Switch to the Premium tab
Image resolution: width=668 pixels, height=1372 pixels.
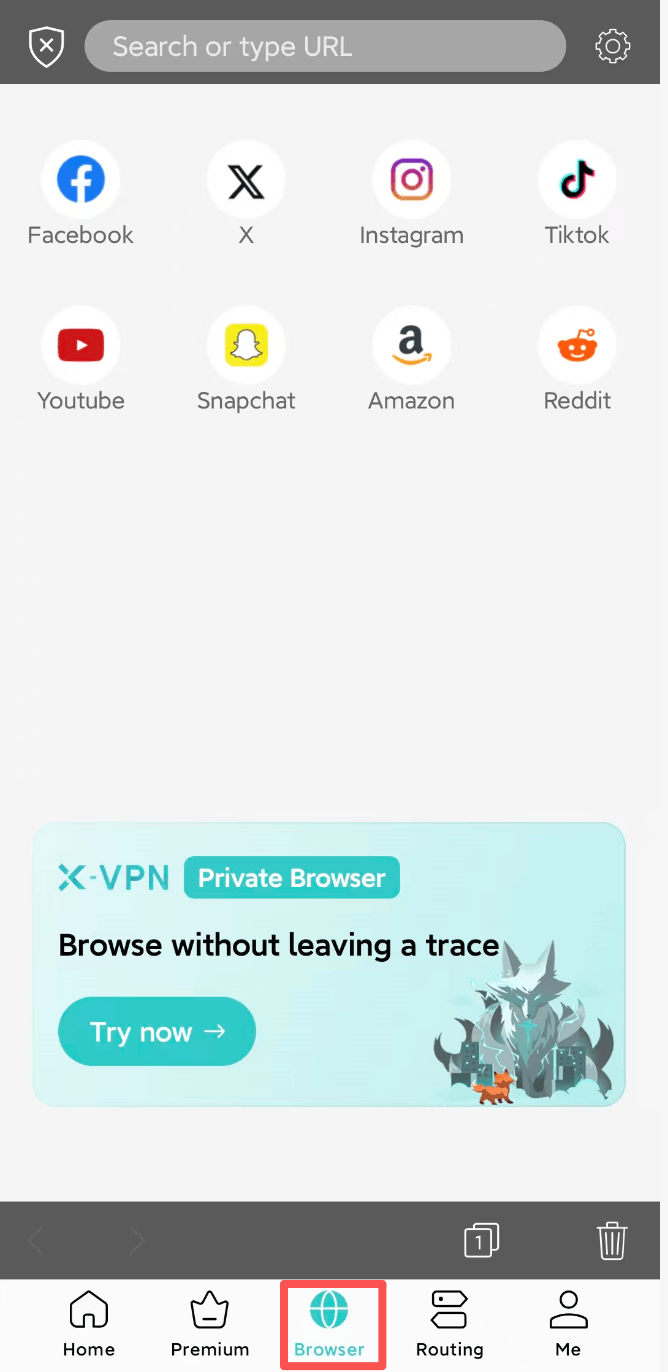210,1324
